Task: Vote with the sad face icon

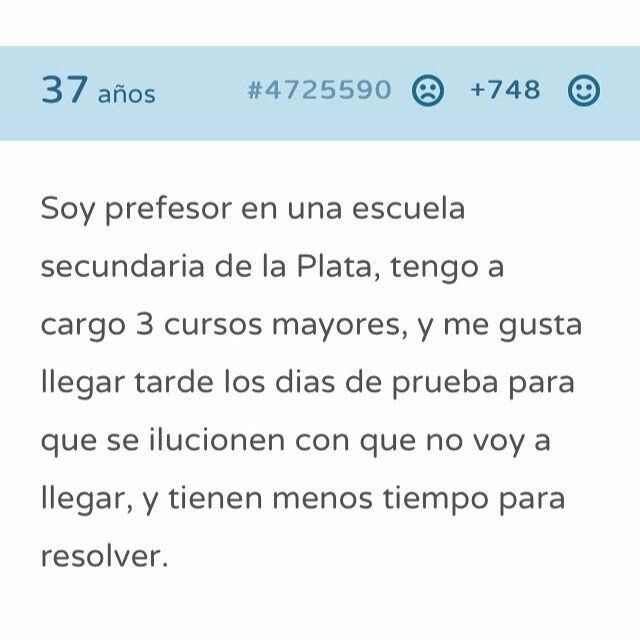Action: [x=427, y=92]
